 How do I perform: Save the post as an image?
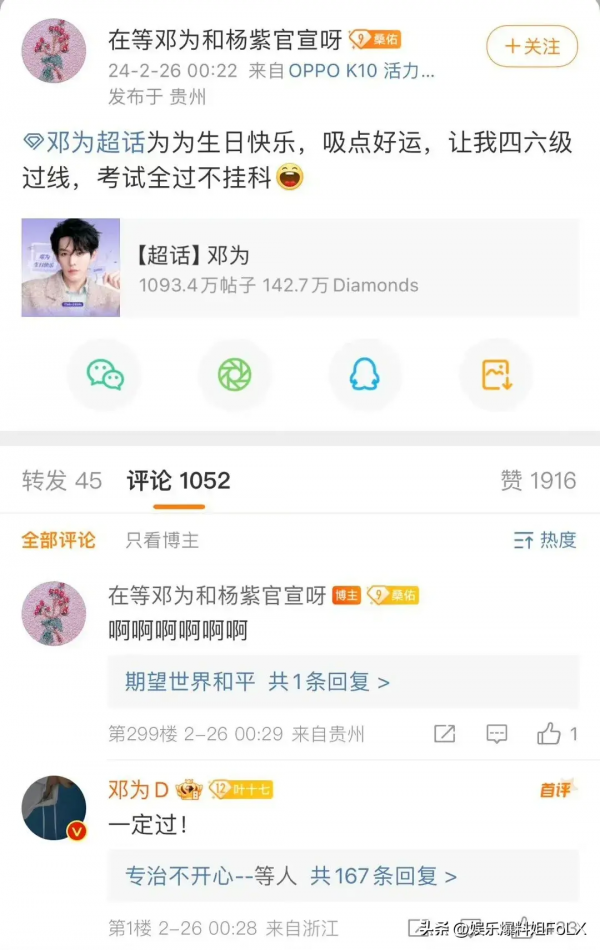(x=496, y=375)
